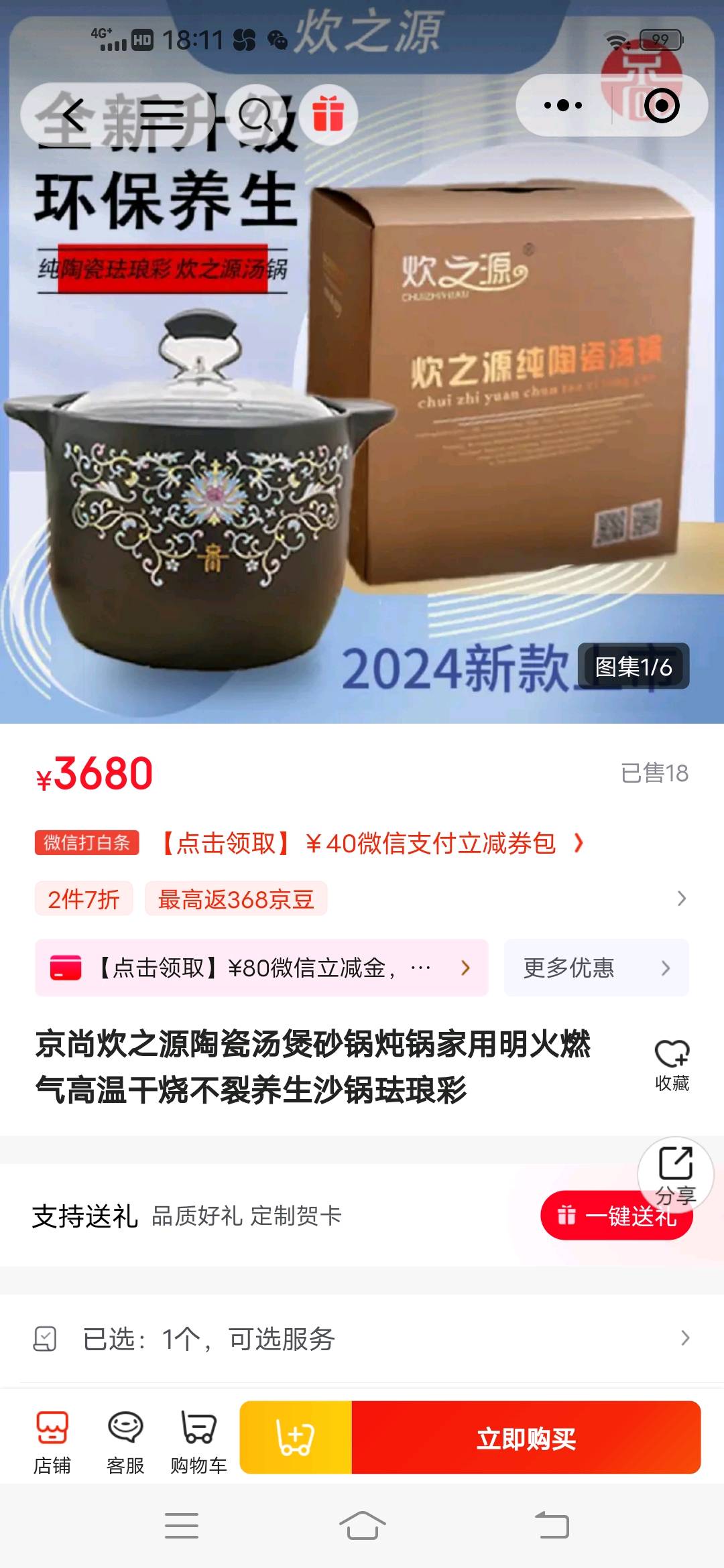Contact 客服 customer service
The height and width of the screenshot is (1568, 724).
click(125, 1442)
